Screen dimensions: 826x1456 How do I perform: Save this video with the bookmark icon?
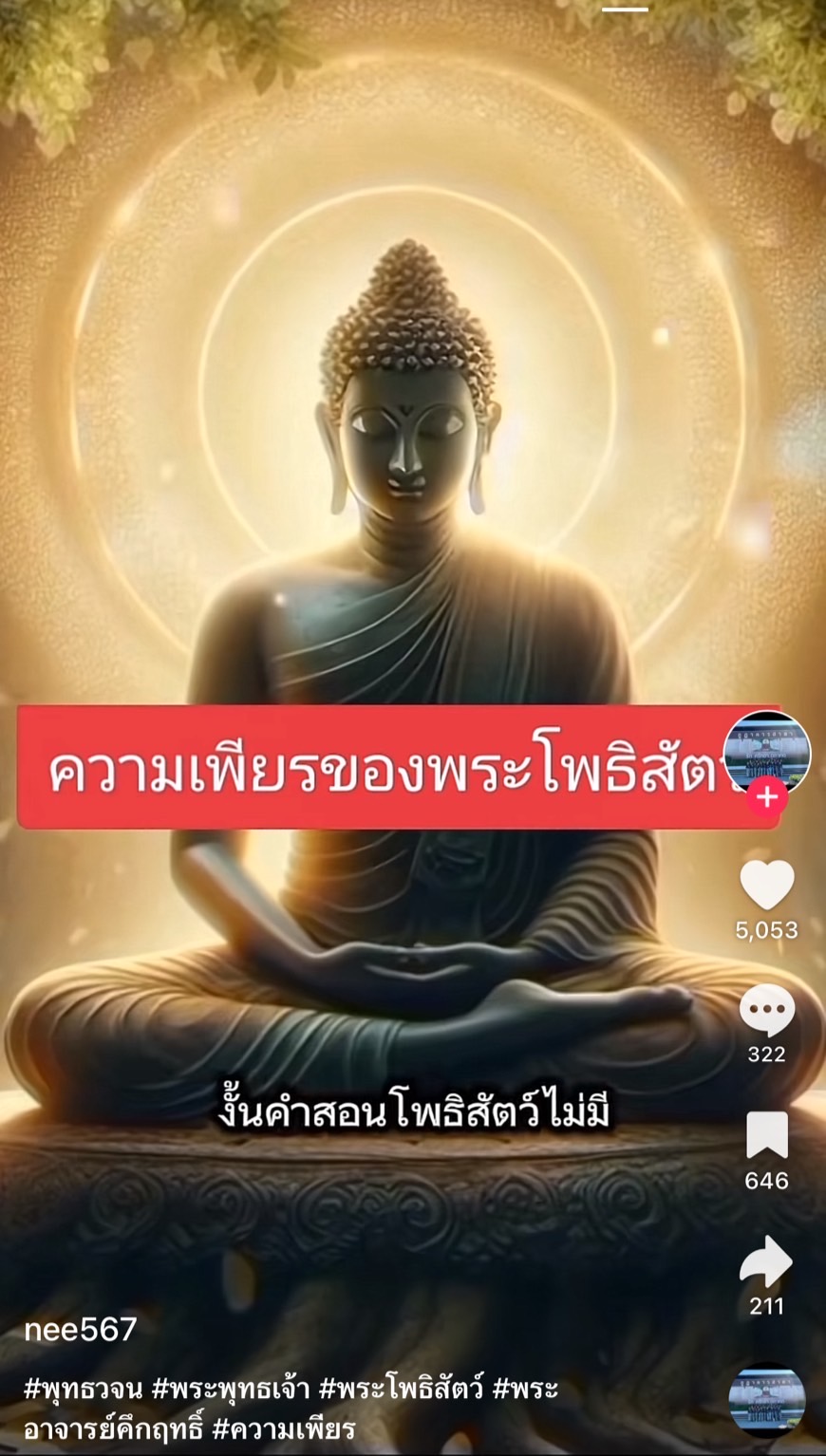coord(766,1135)
